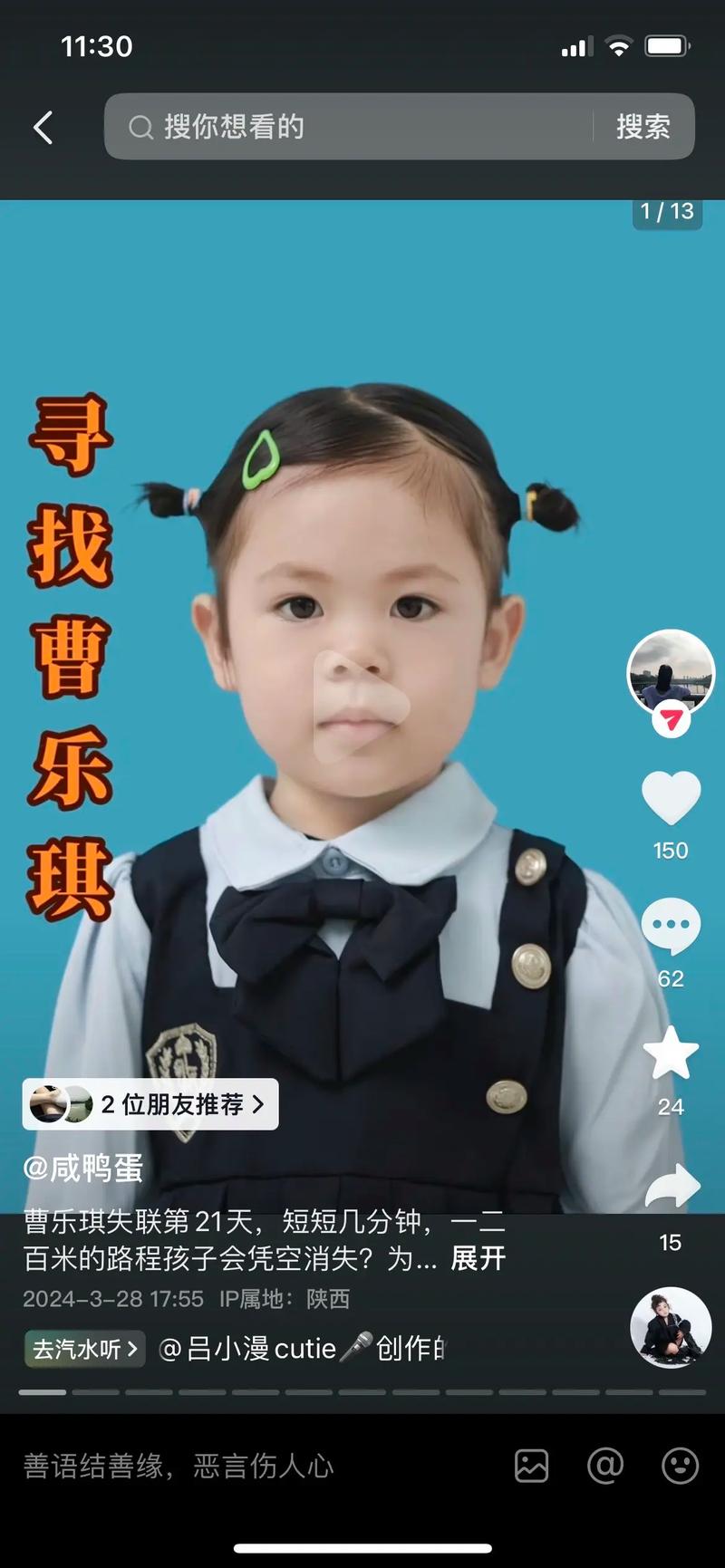Mention someone with the @ icon
The image size is (725, 1568).
604,1466
